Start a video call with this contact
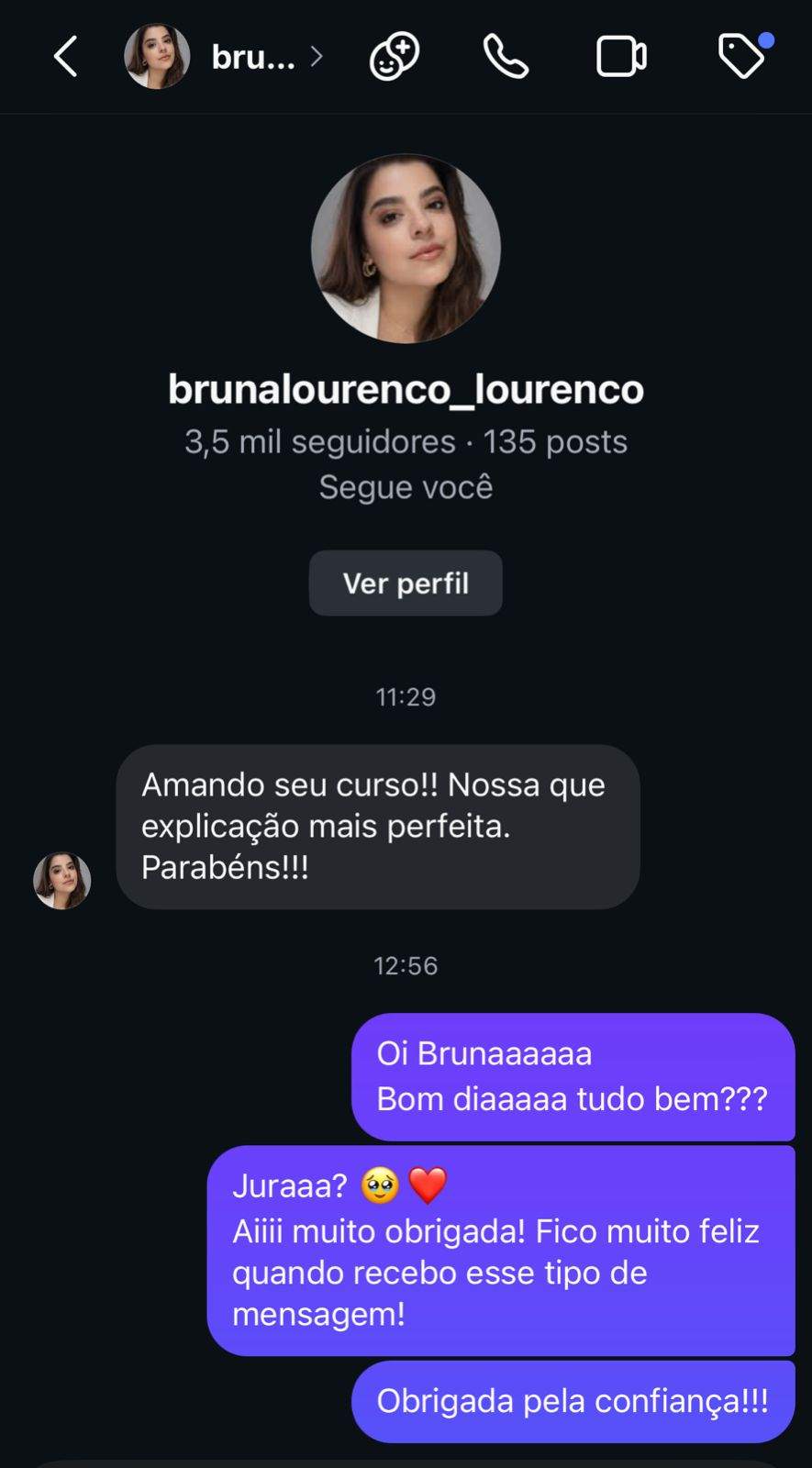The height and width of the screenshot is (1468, 812). pos(621,57)
